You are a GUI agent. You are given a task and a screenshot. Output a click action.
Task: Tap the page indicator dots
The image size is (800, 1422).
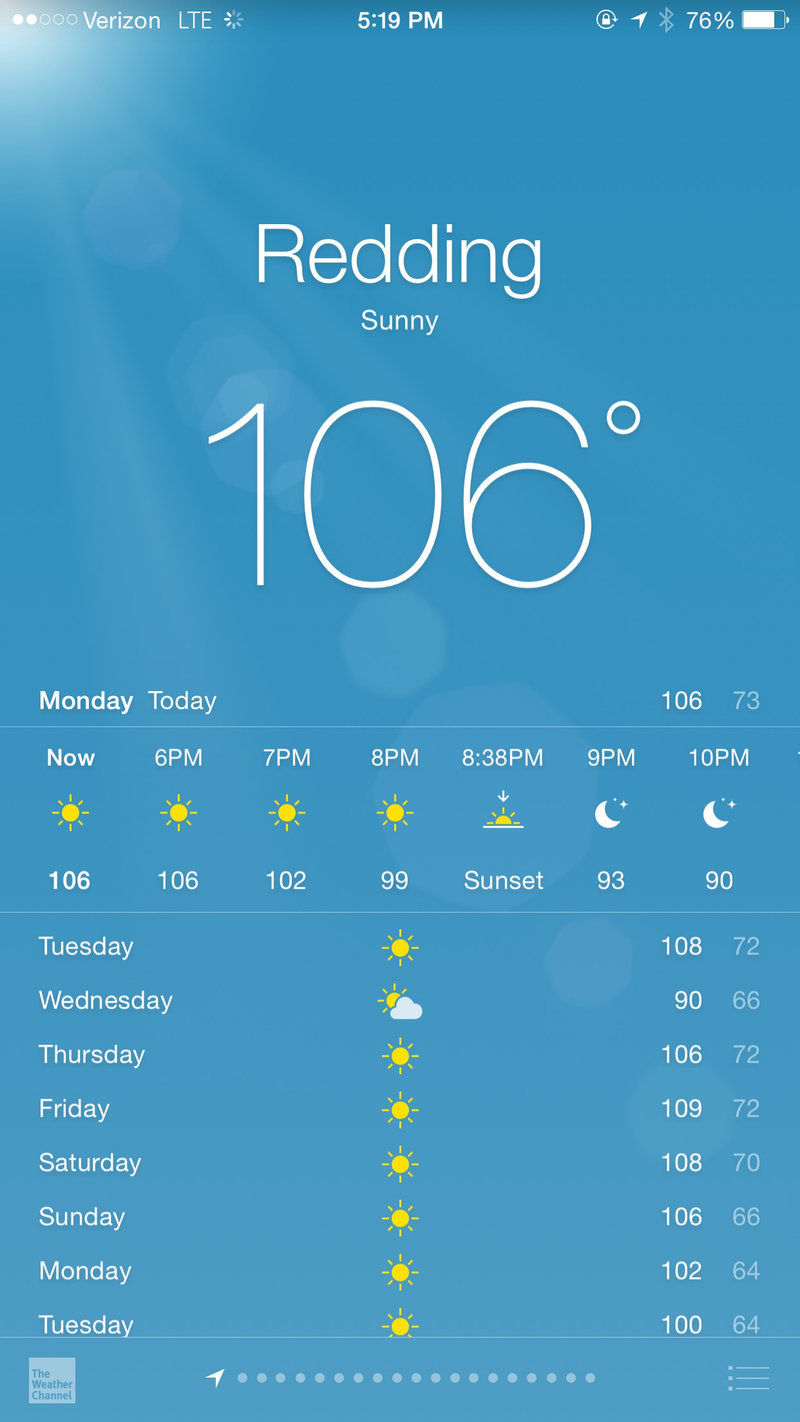[x=415, y=1378]
